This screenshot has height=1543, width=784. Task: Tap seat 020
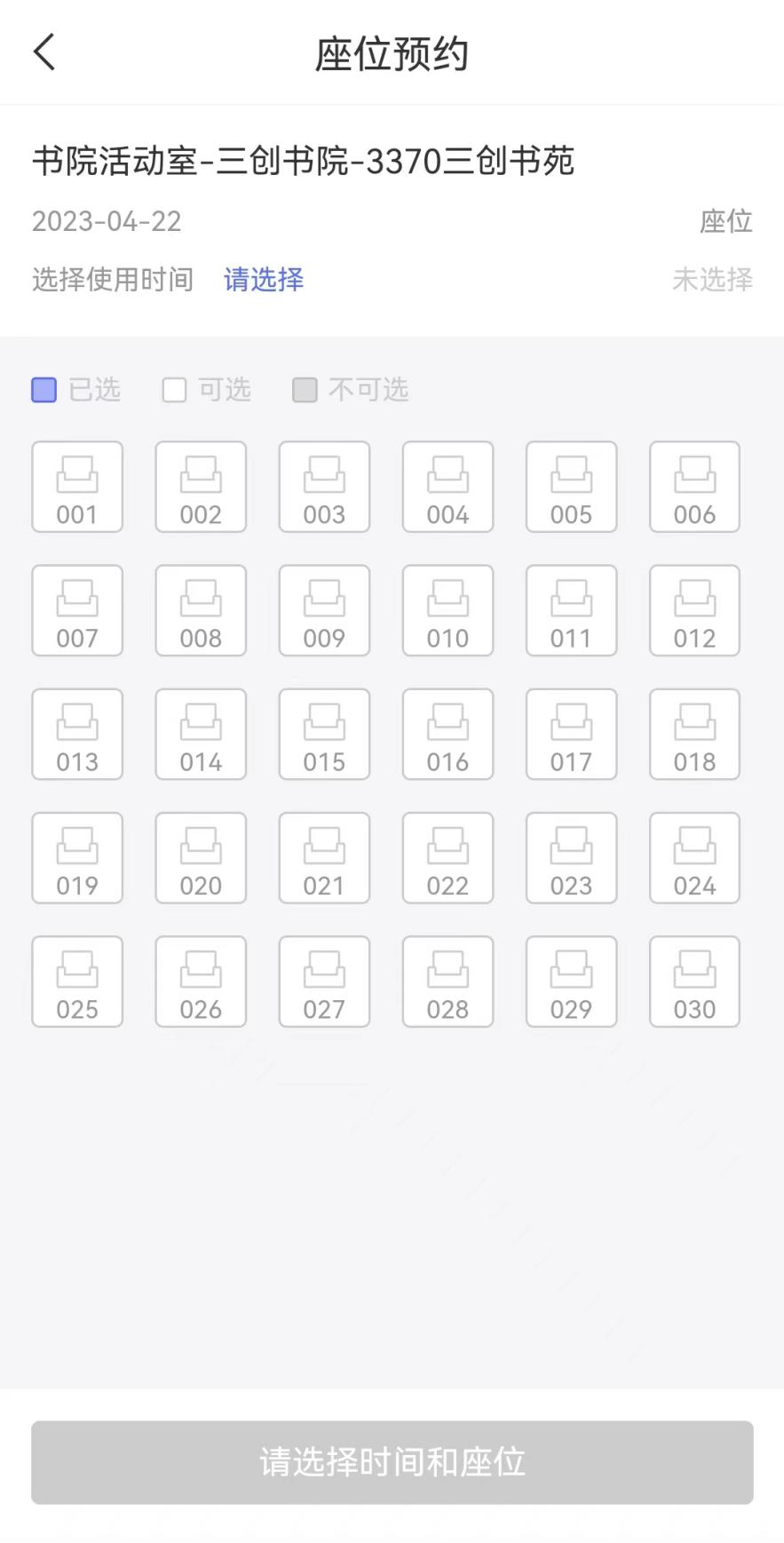coord(201,857)
